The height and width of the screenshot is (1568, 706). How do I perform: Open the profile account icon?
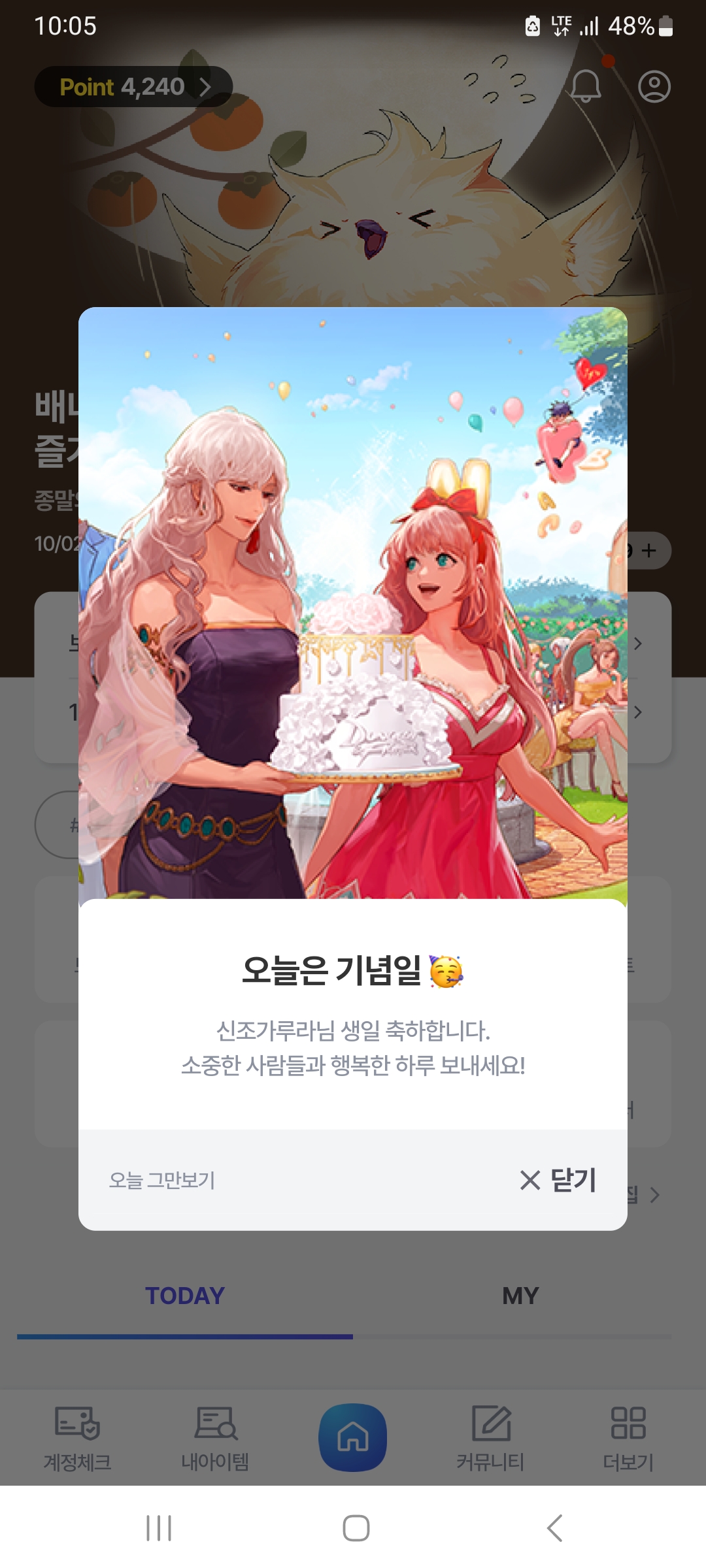tap(654, 86)
